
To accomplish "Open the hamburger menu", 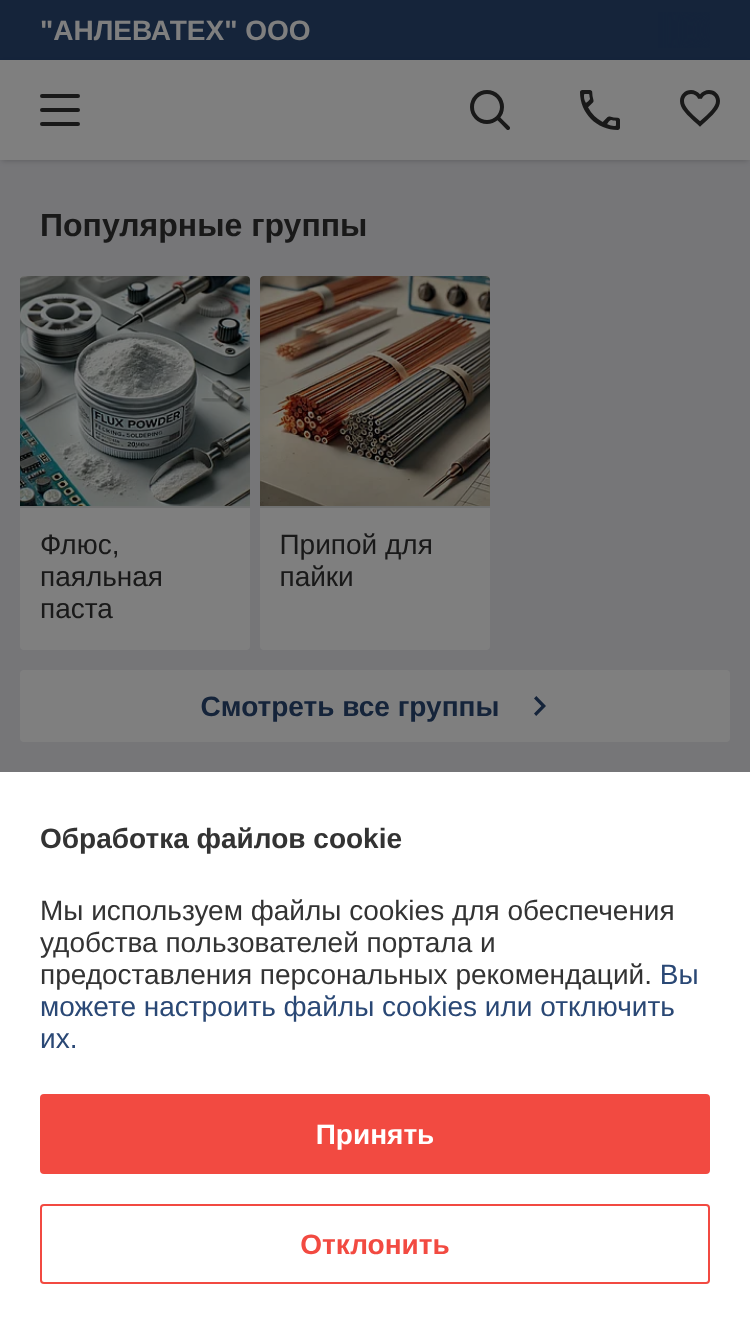I will pyautogui.click(x=60, y=110).
